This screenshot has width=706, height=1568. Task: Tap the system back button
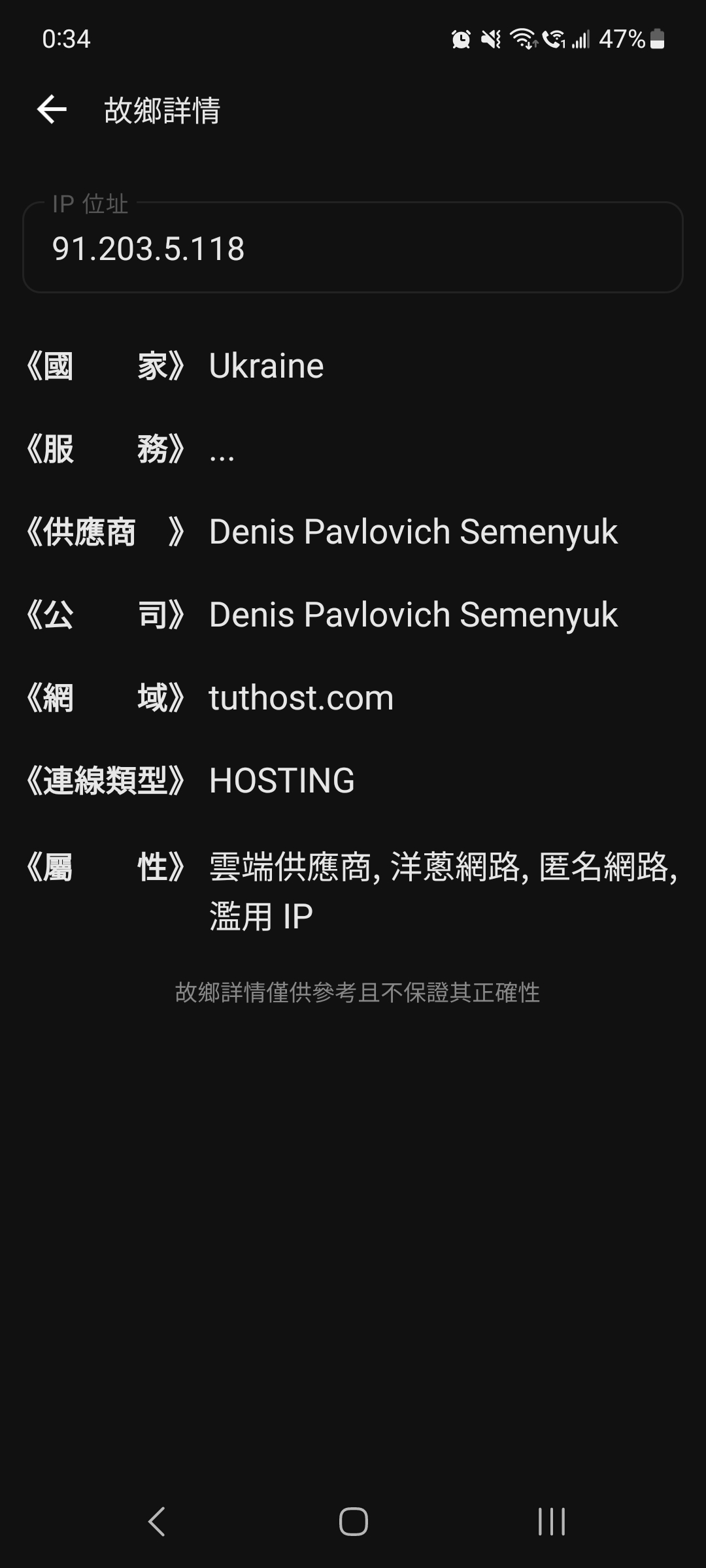click(x=156, y=1522)
